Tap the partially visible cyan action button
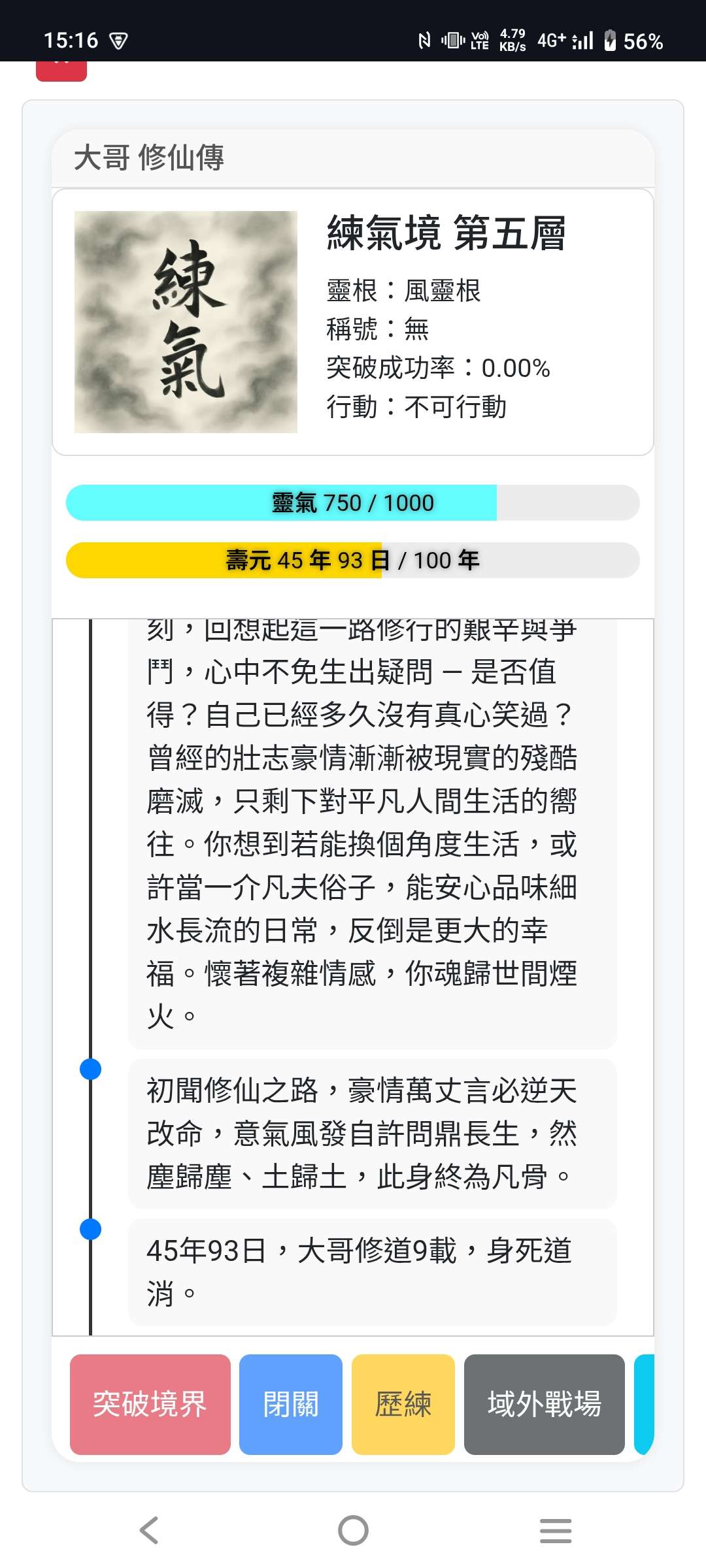Screen dimensions: 706x1568 [645, 1404]
